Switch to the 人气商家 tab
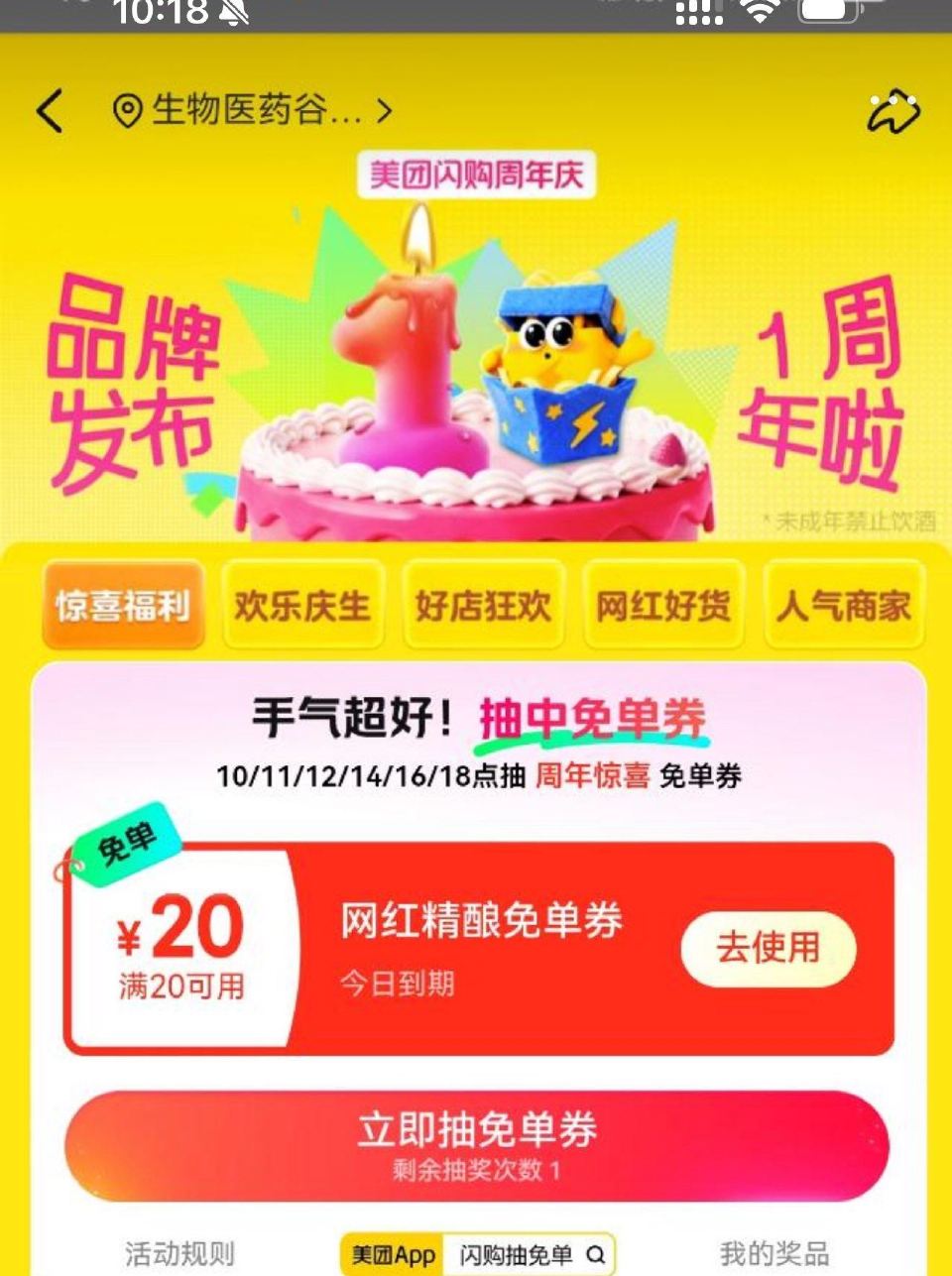Viewport: 952px width, 1276px height. pos(844,606)
